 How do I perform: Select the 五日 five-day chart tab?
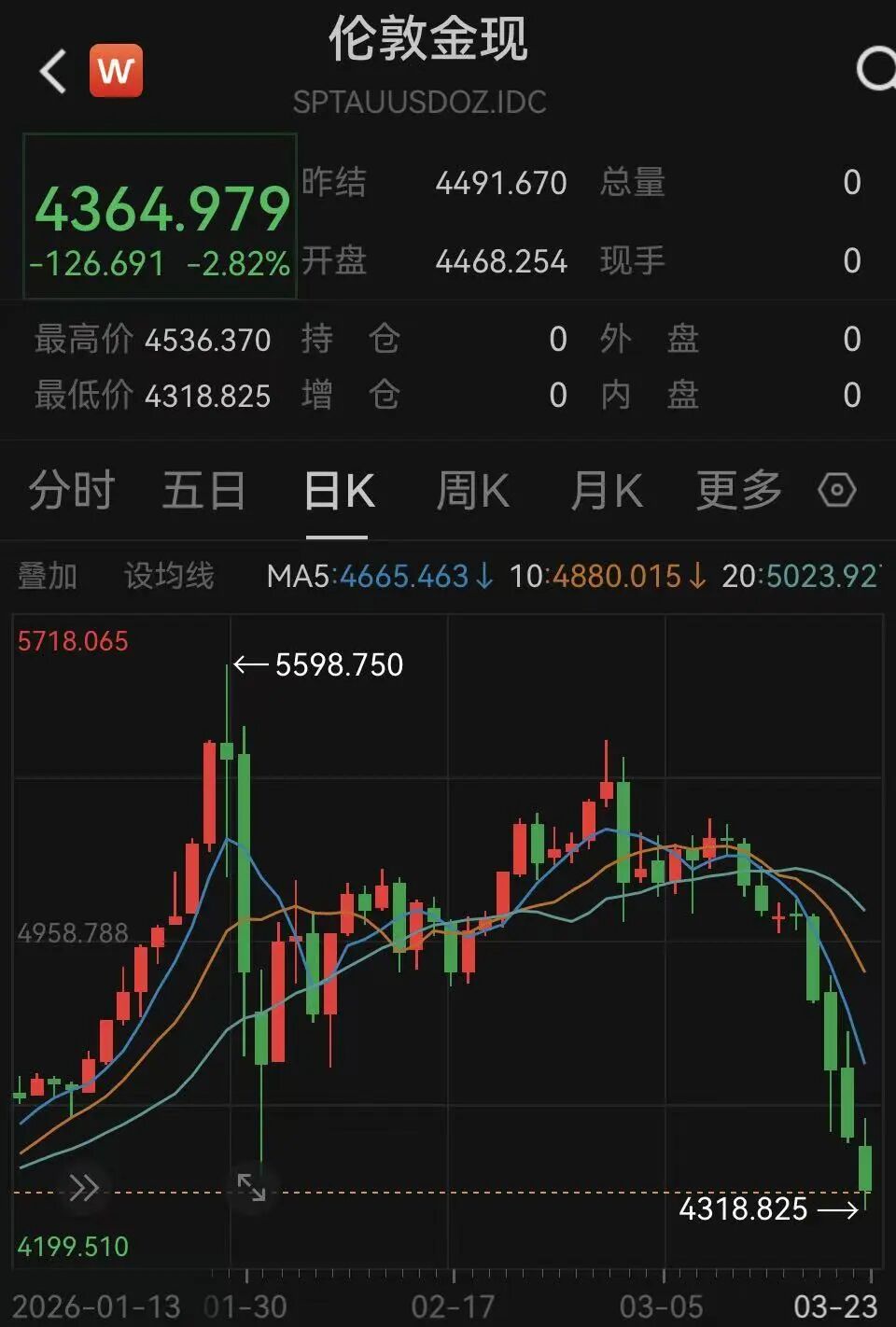[x=203, y=491]
